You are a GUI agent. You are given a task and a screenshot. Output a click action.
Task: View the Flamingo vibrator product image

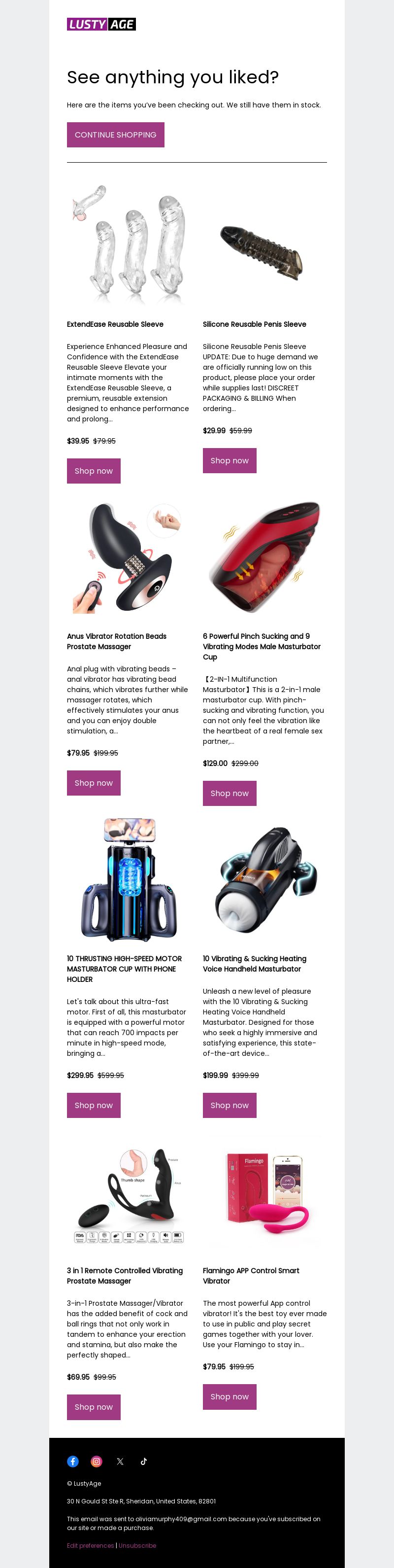[264, 1193]
